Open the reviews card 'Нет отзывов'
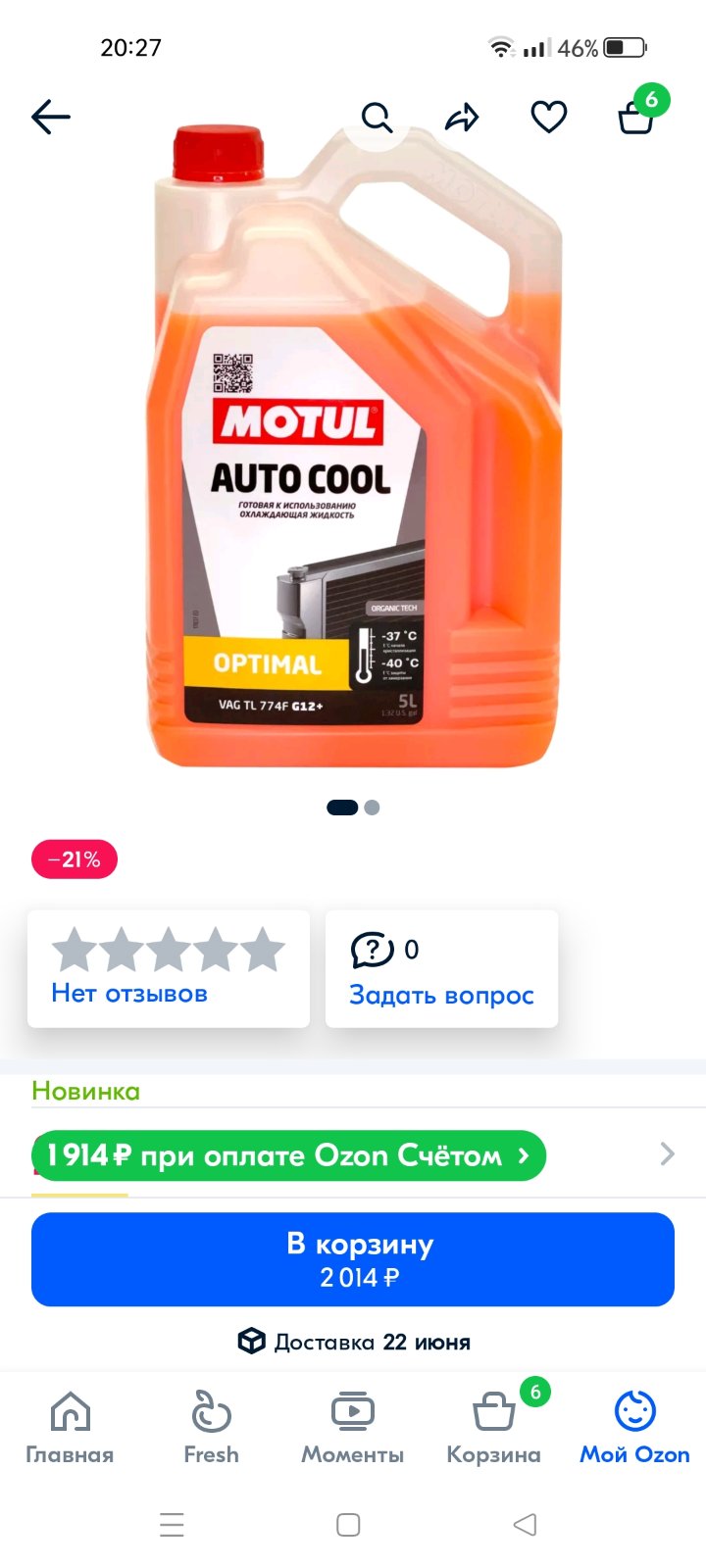This screenshot has width=706, height=1568. pyautogui.click(x=169, y=968)
